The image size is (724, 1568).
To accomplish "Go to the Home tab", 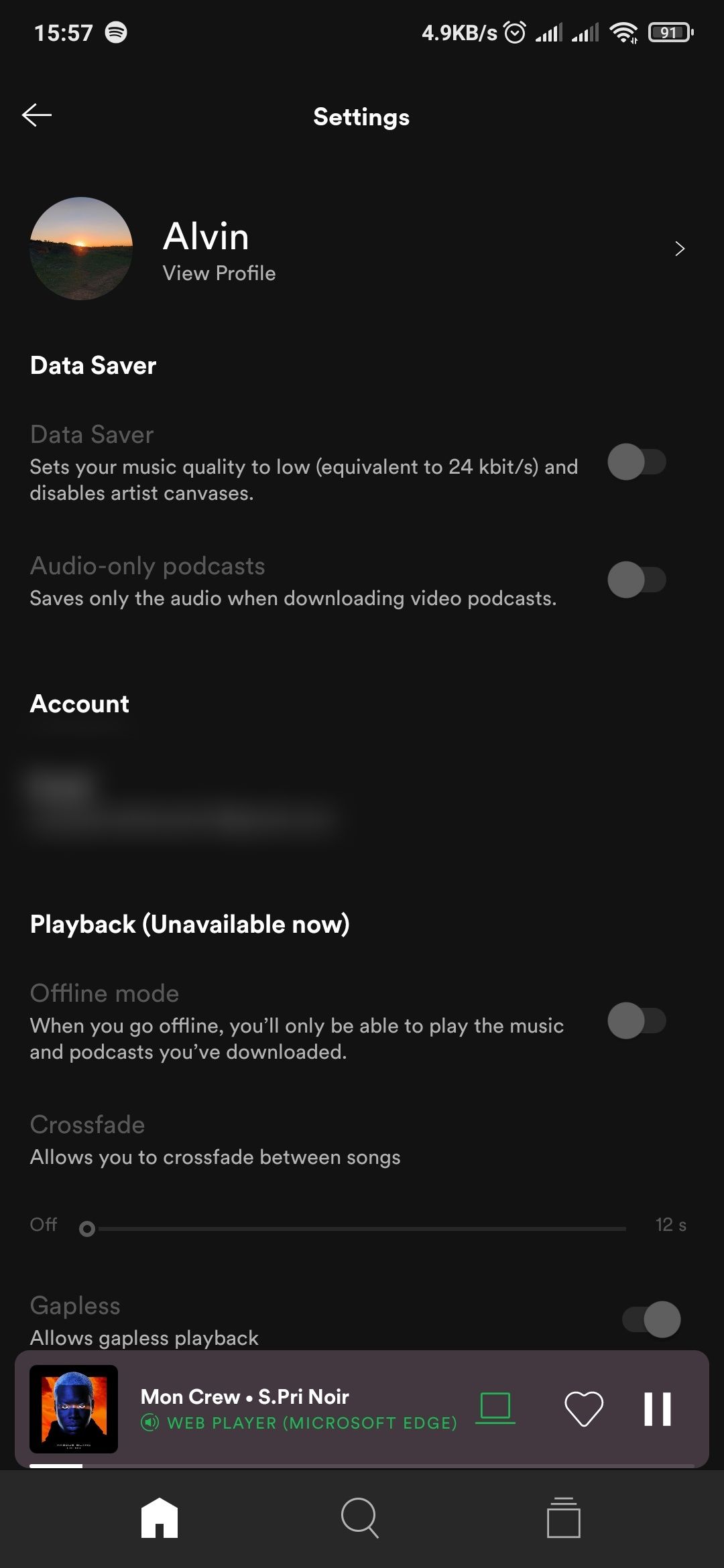I will (158, 1518).
